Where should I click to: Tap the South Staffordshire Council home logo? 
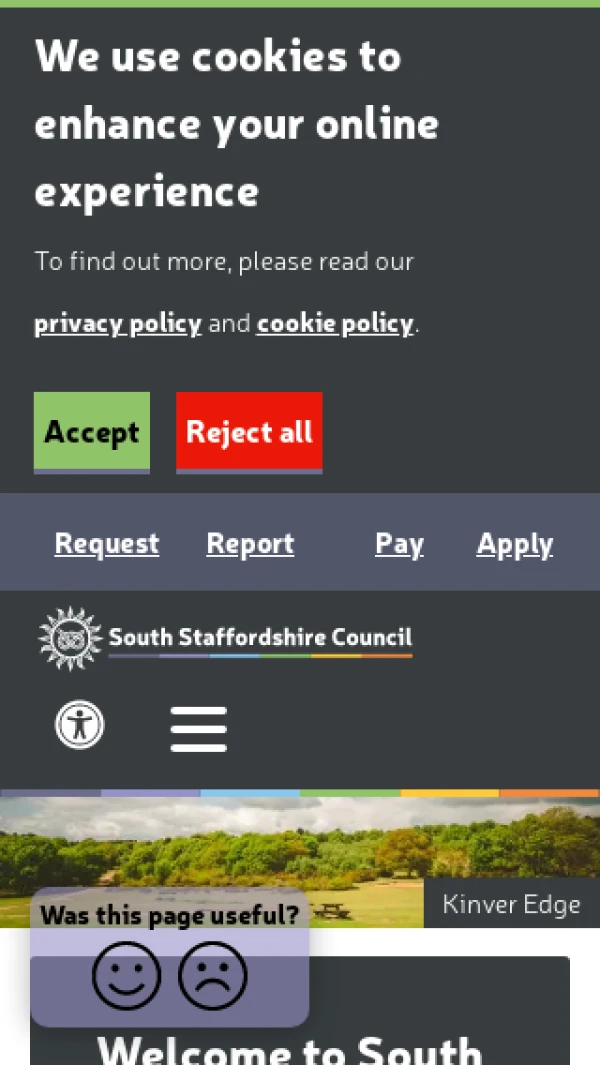pyautogui.click(x=226, y=638)
